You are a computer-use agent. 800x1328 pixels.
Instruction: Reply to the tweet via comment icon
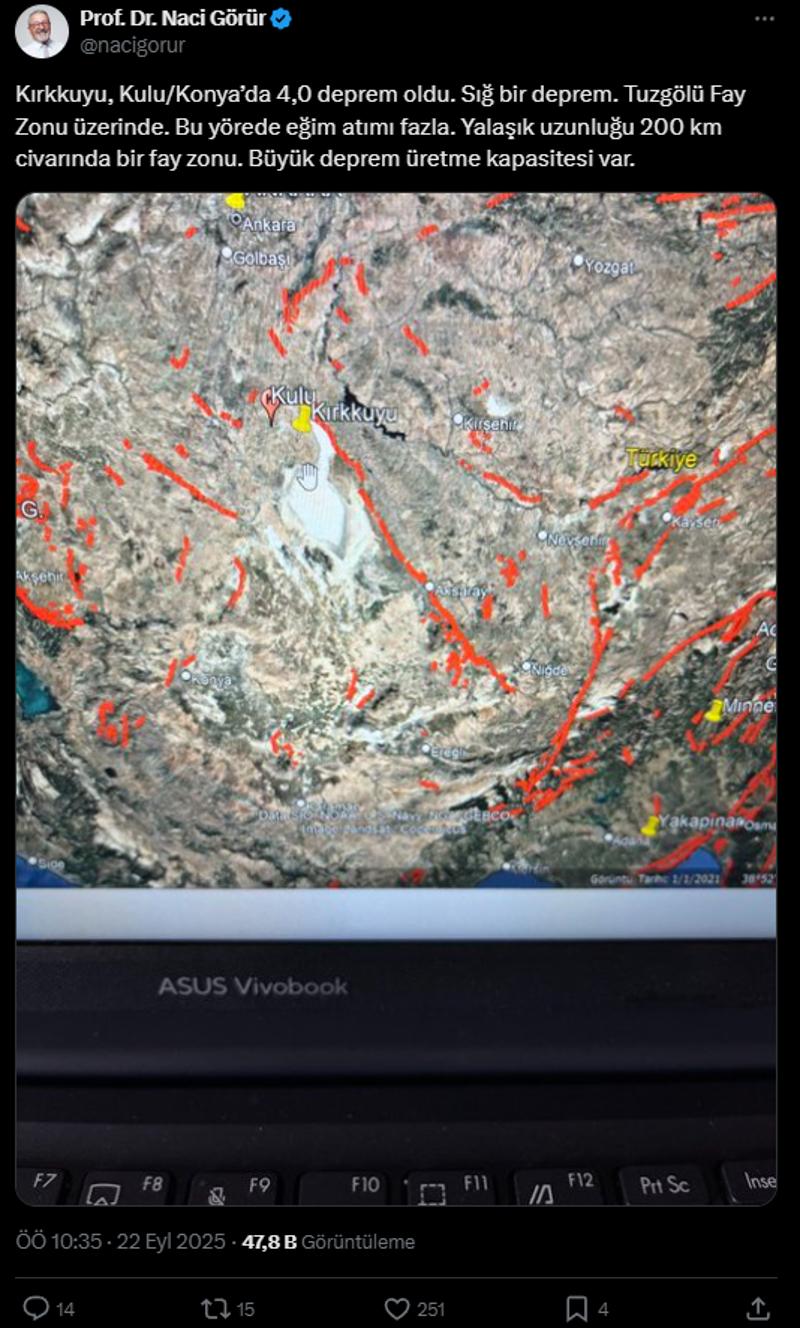point(37,1307)
